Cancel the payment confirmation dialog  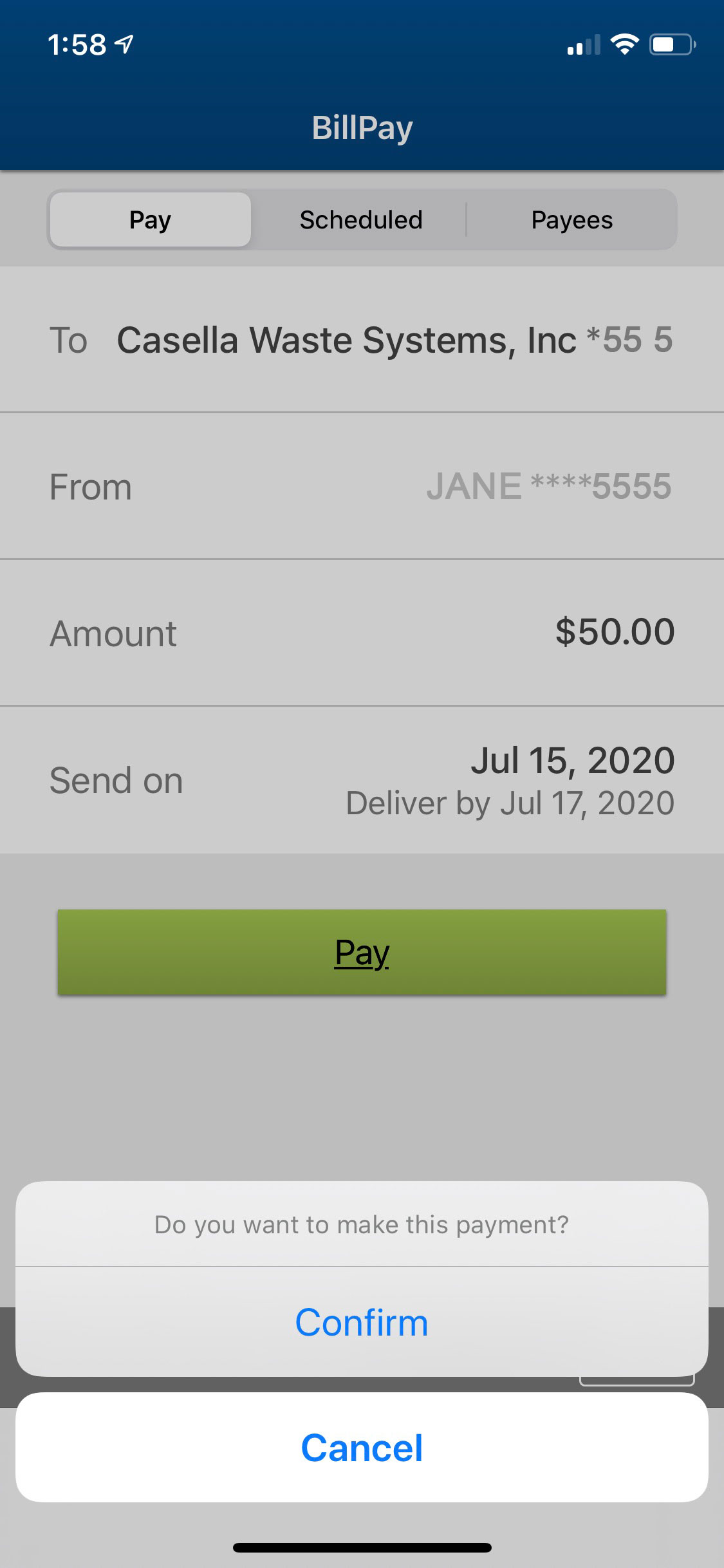362,1448
